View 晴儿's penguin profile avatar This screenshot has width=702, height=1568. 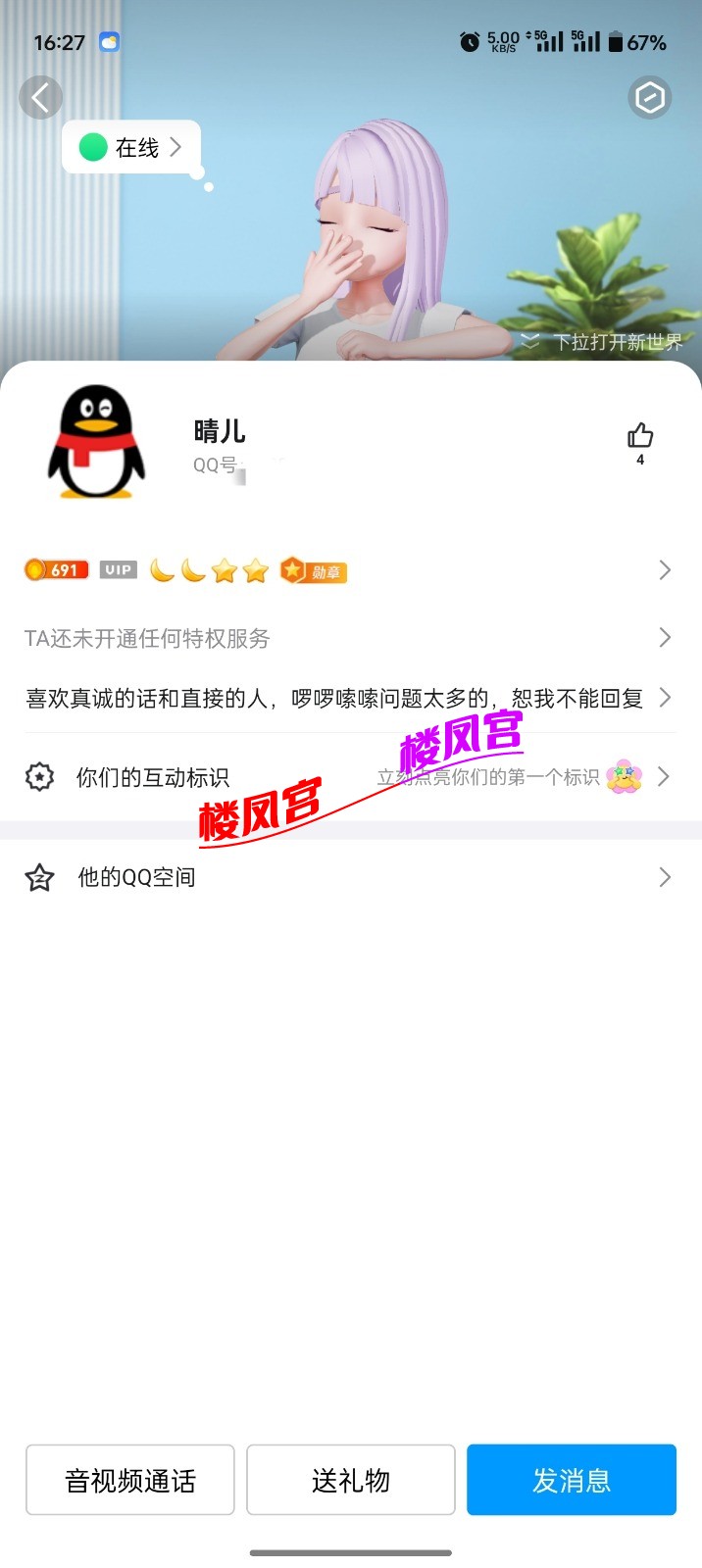coord(96,443)
